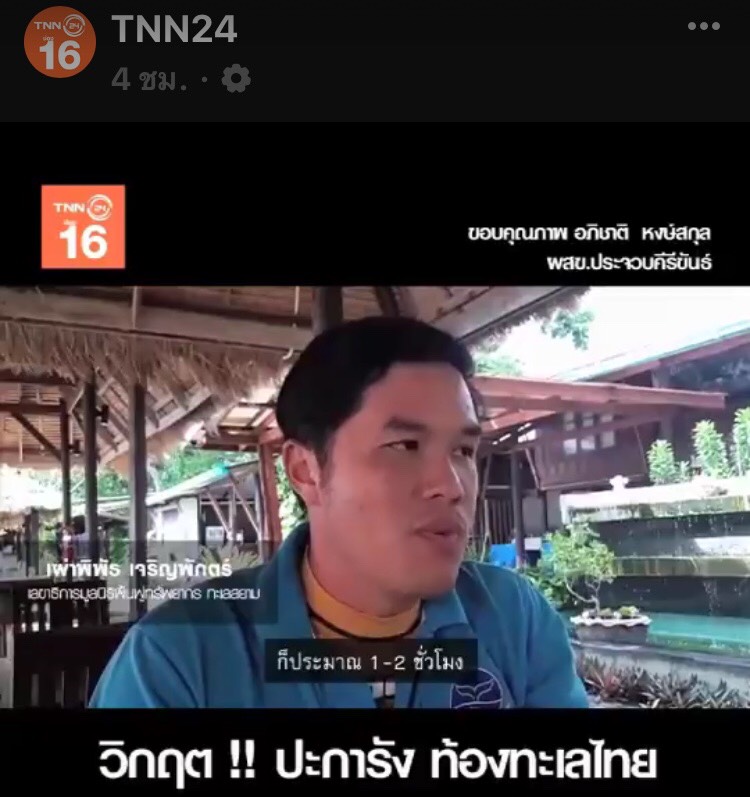Open TNN24 page profile picture
Viewport: 750px width, 797px height.
(60, 42)
